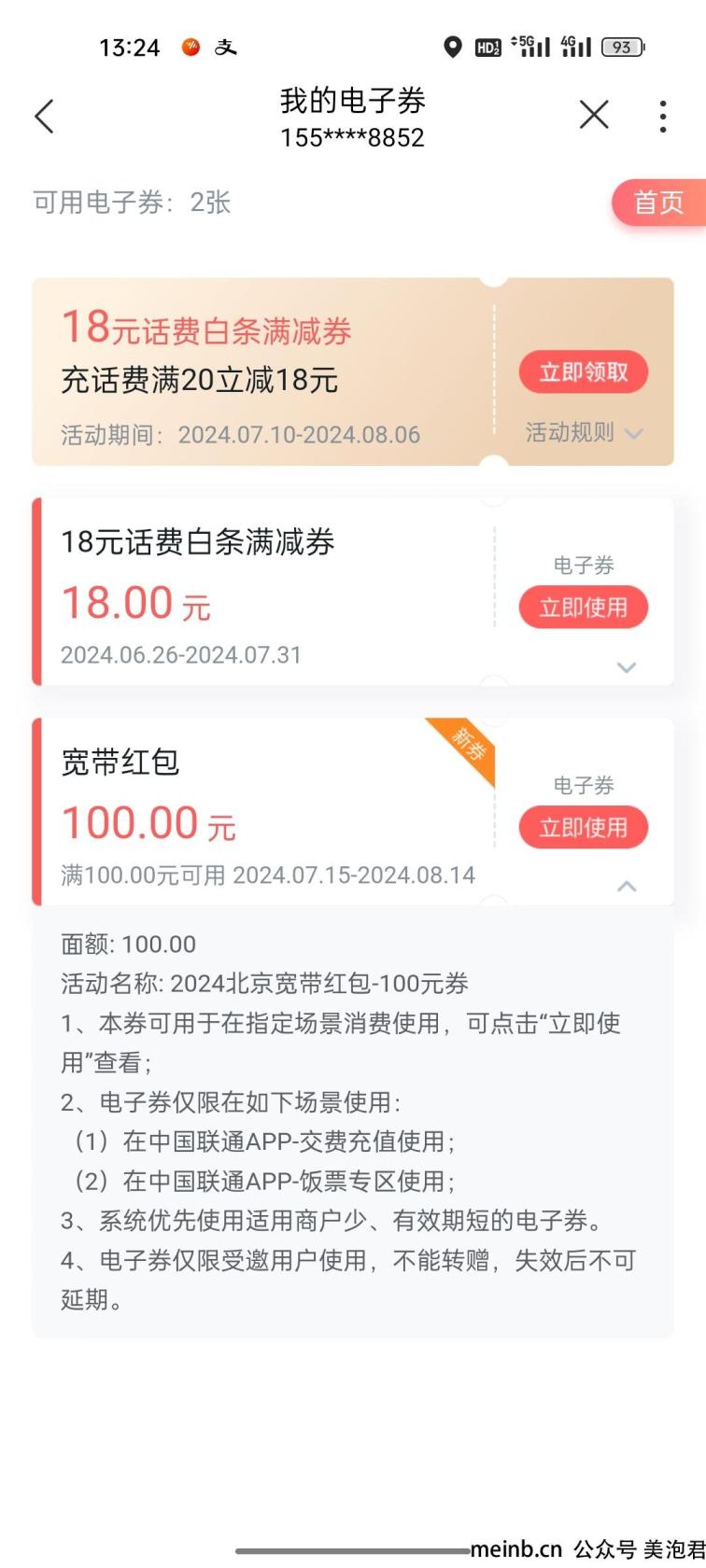
Task: Use the 宽带红包 100元 coupon now
Action: coord(583,828)
